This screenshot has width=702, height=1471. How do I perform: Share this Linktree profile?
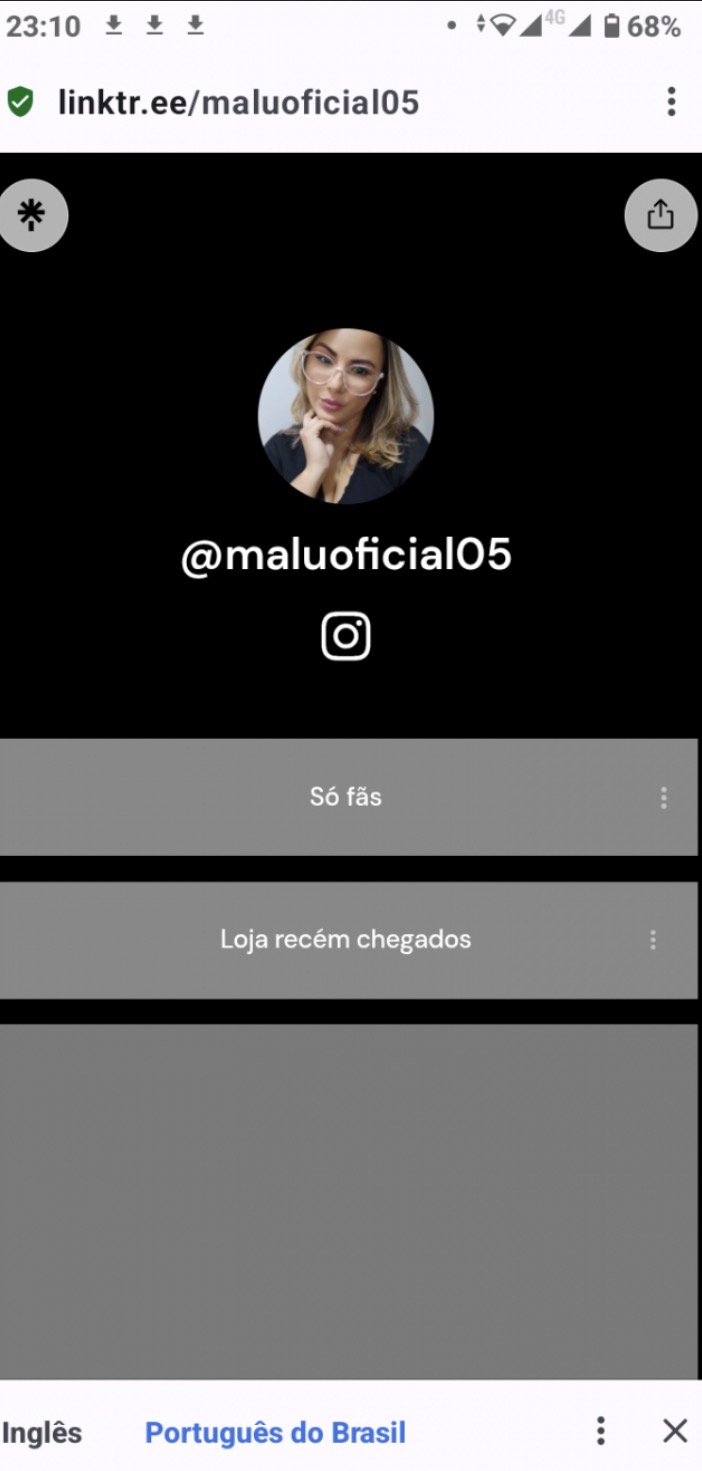pyautogui.click(x=660, y=215)
